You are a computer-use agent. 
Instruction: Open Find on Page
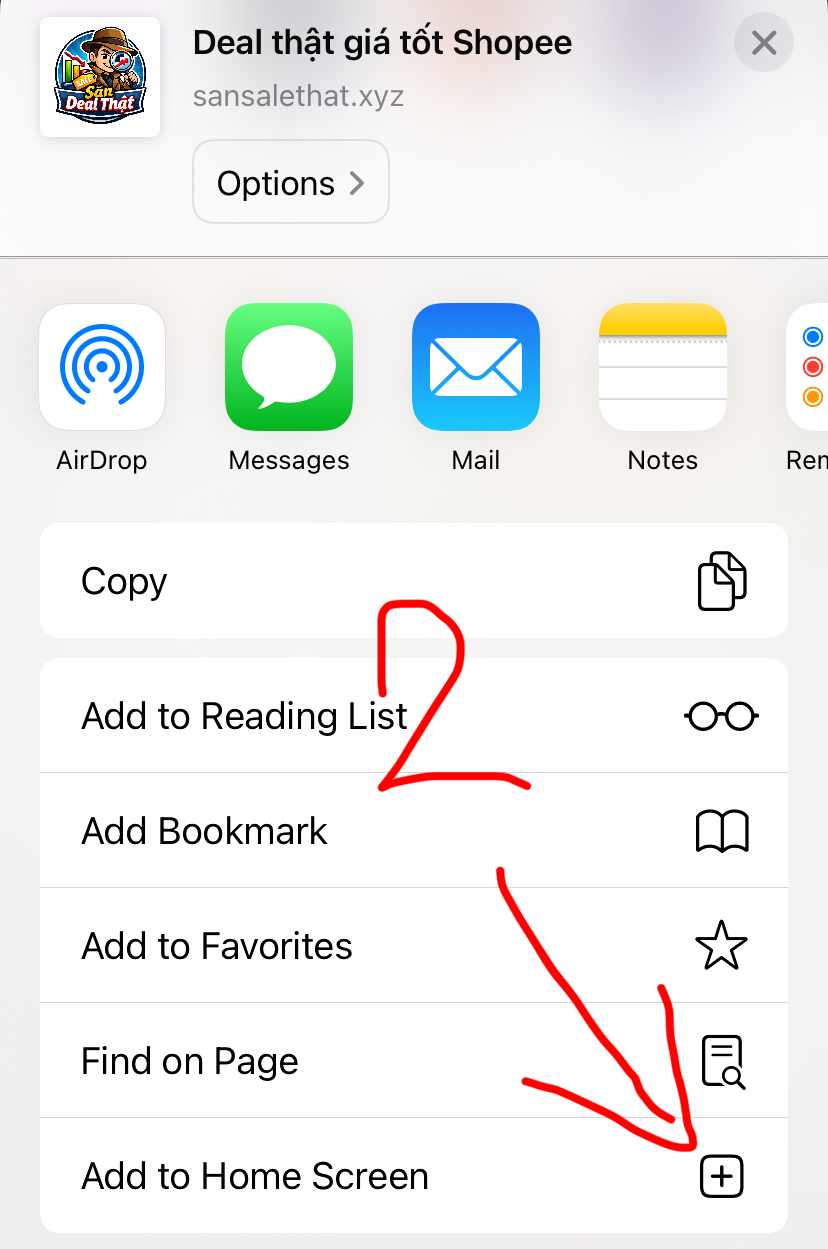tap(414, 1061)
